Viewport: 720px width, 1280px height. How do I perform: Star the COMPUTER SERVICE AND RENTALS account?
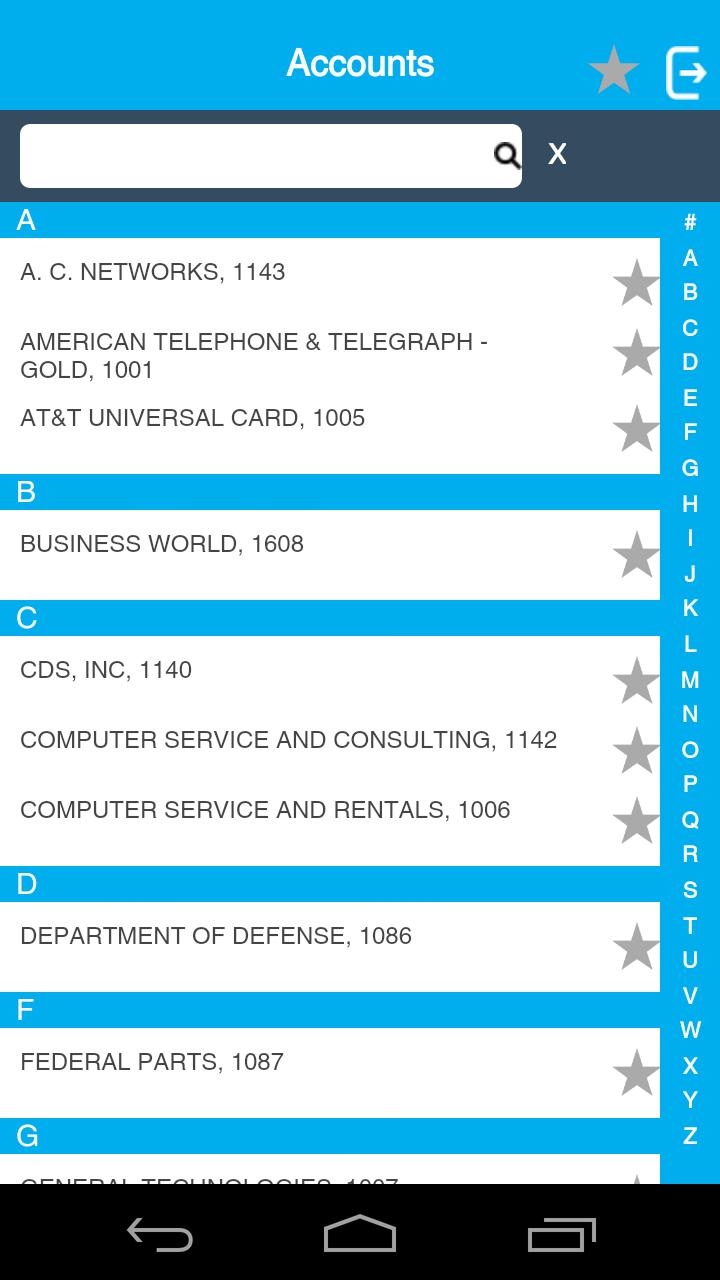pyautogui.click(x=636, y=821)
